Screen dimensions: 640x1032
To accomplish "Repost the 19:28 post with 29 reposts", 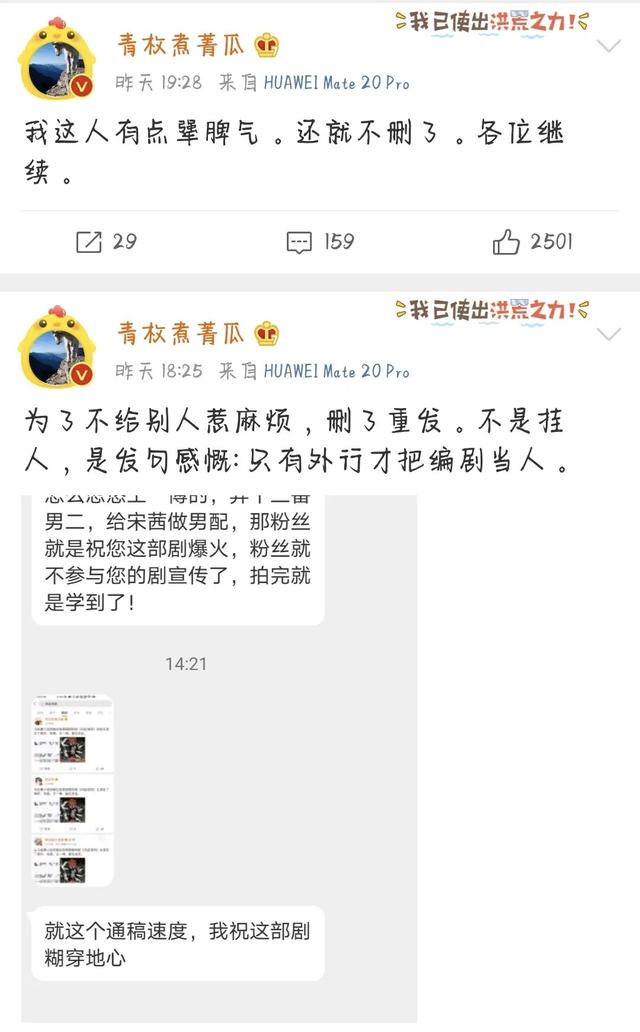I will point(104,241).
